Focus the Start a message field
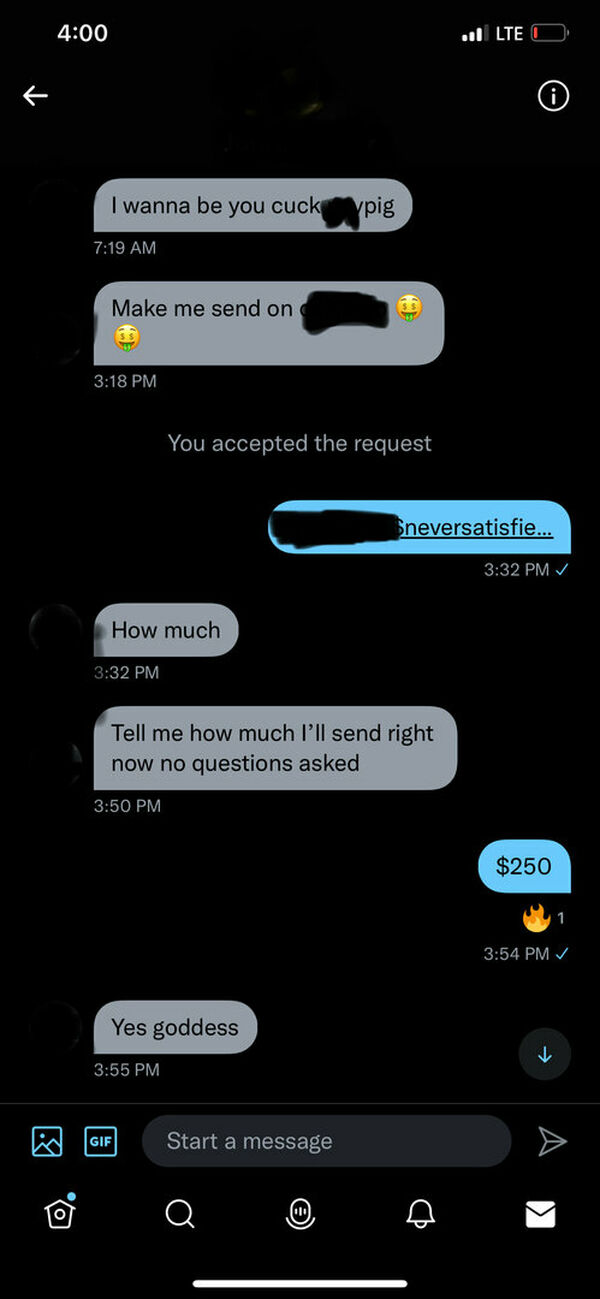600x1299 pixels. pyautogui.click(x=326, y=1141)
